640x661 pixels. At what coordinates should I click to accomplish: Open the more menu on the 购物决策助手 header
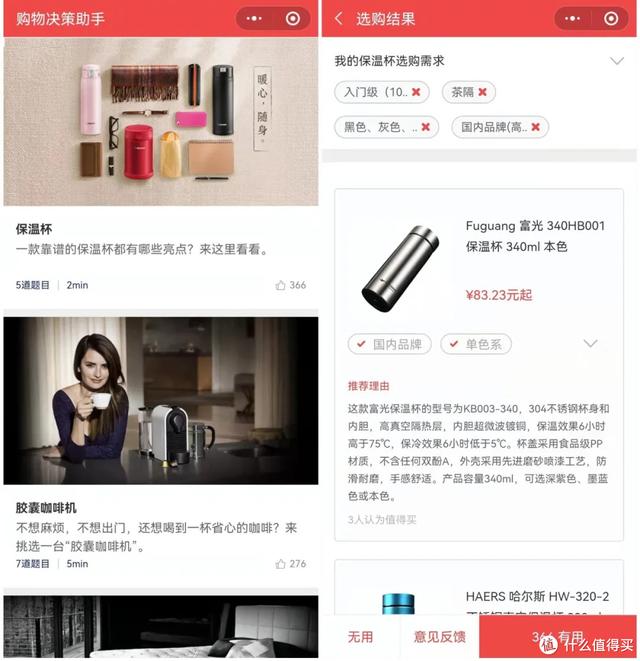[255, 18]
